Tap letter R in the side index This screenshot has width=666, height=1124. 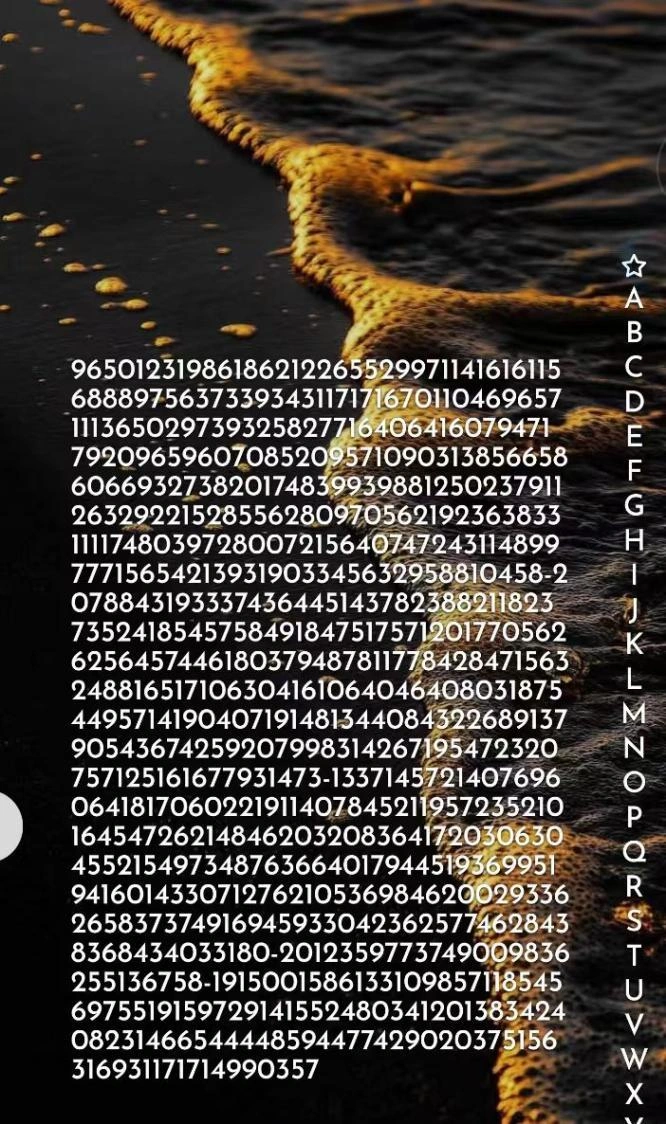click(634, 886)
